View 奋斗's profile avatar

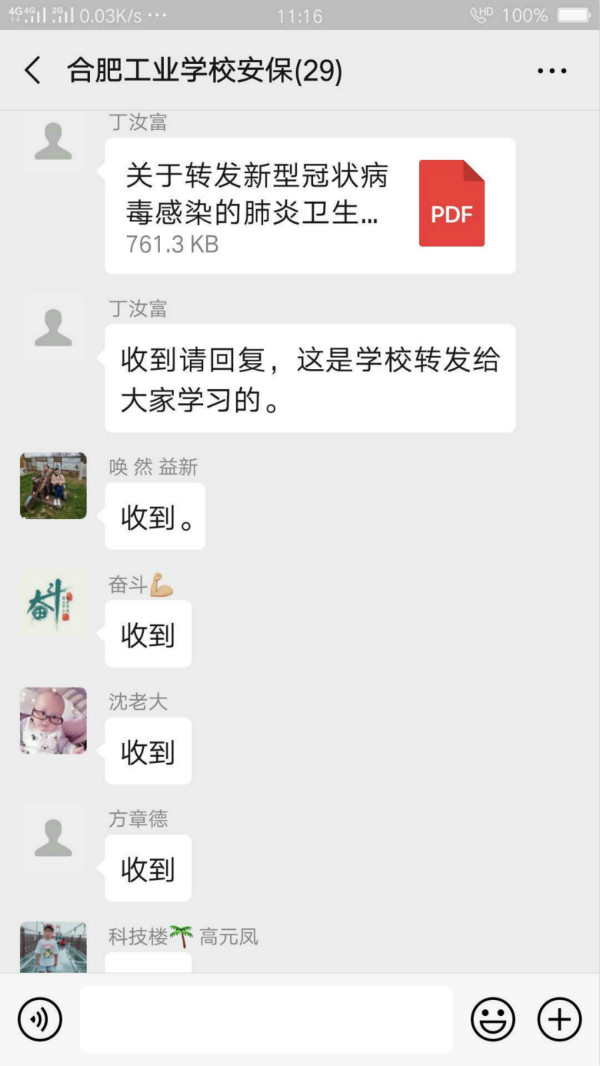point(53,603)
